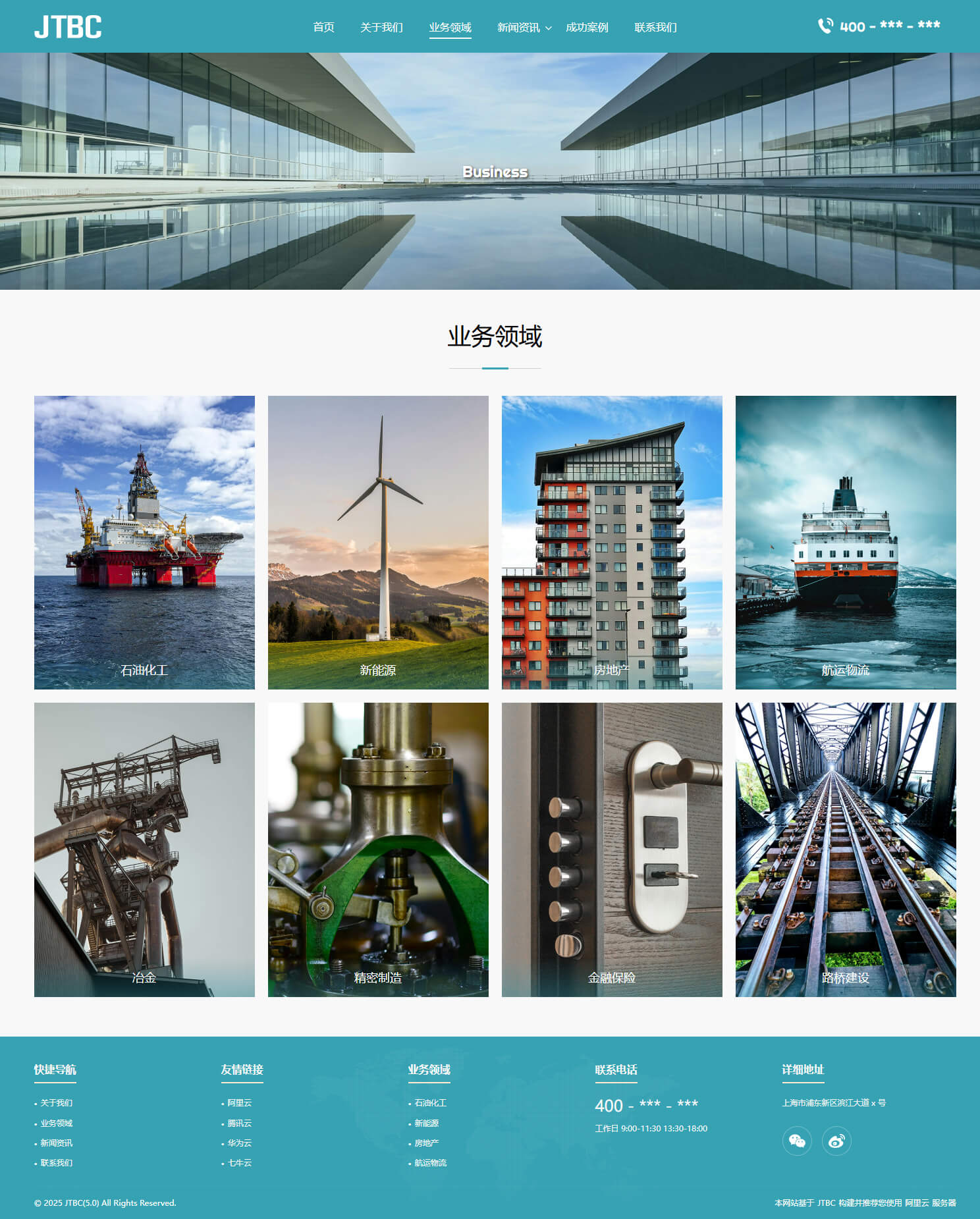980x1219 pixels.
Task: Open the 路桥建设 railway bridge card
Action: (846, 849)
